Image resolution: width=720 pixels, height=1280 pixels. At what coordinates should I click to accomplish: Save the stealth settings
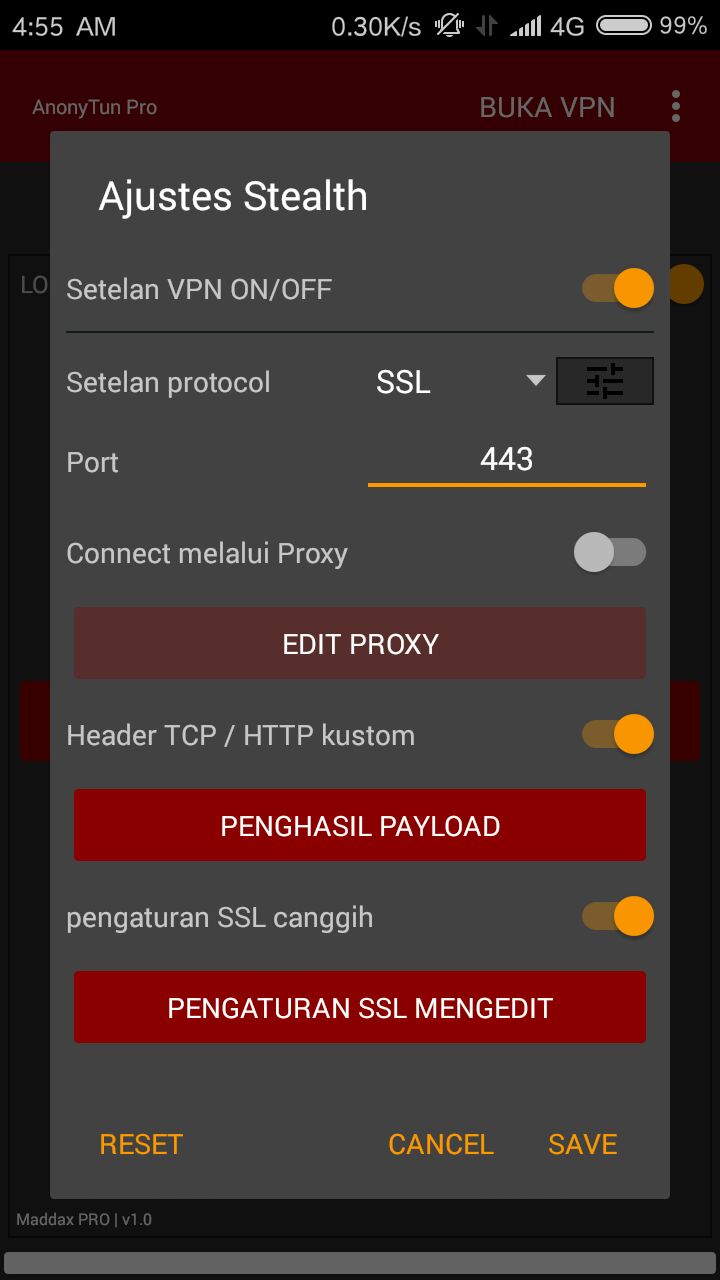(582, 1144)
